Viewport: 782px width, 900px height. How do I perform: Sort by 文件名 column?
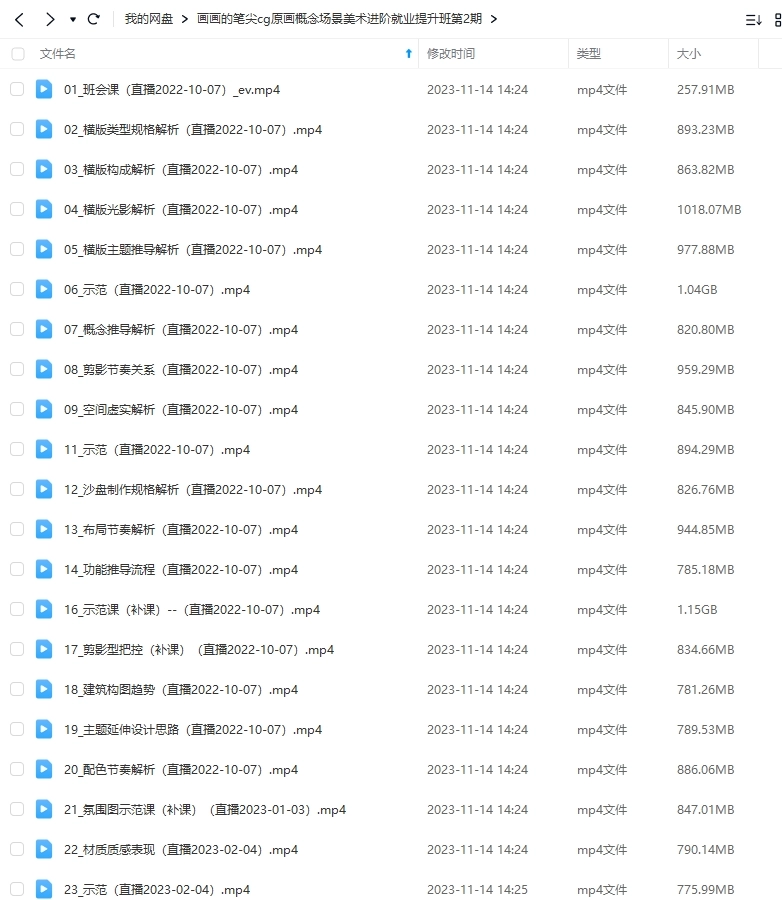click(x=58, y=54)
